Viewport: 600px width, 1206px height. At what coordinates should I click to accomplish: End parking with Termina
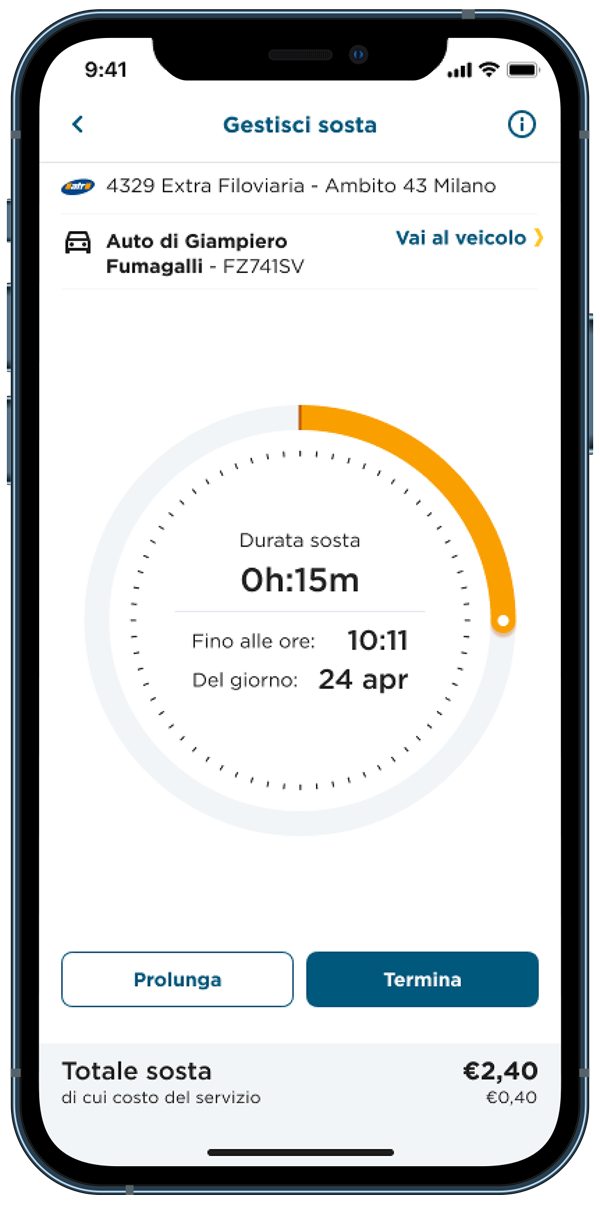[422, 979]
